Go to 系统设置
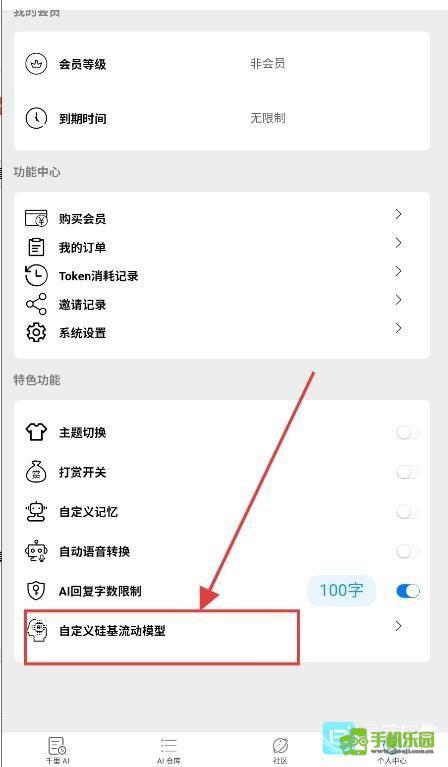448x767 pixels. [222, 333]
